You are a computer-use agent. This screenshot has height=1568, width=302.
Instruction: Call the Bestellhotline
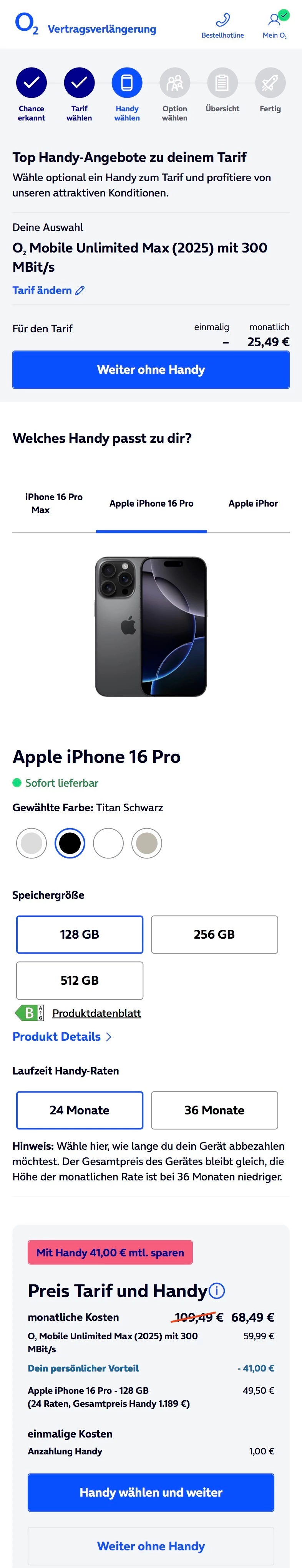tap(222, 26)
